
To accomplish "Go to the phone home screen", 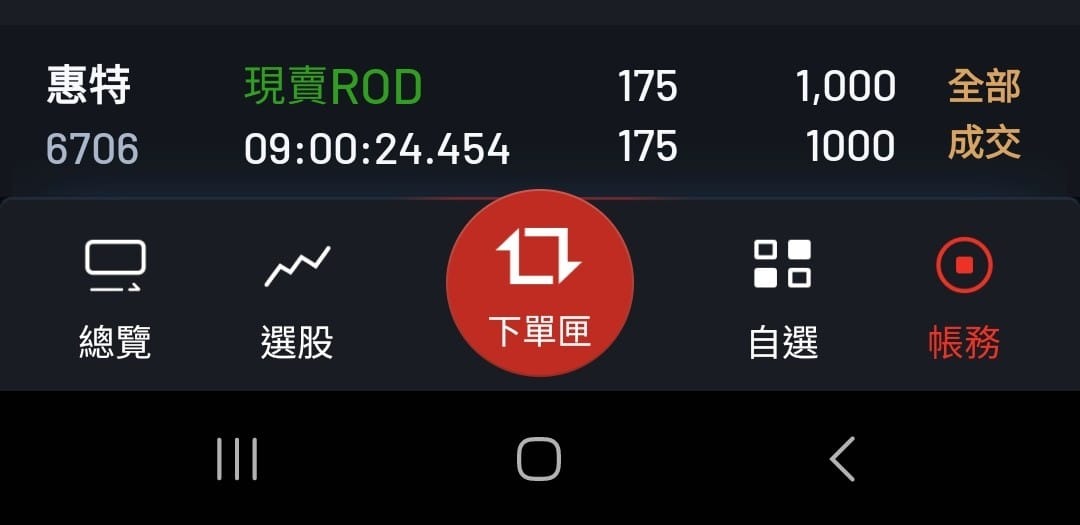I will 539,459.
